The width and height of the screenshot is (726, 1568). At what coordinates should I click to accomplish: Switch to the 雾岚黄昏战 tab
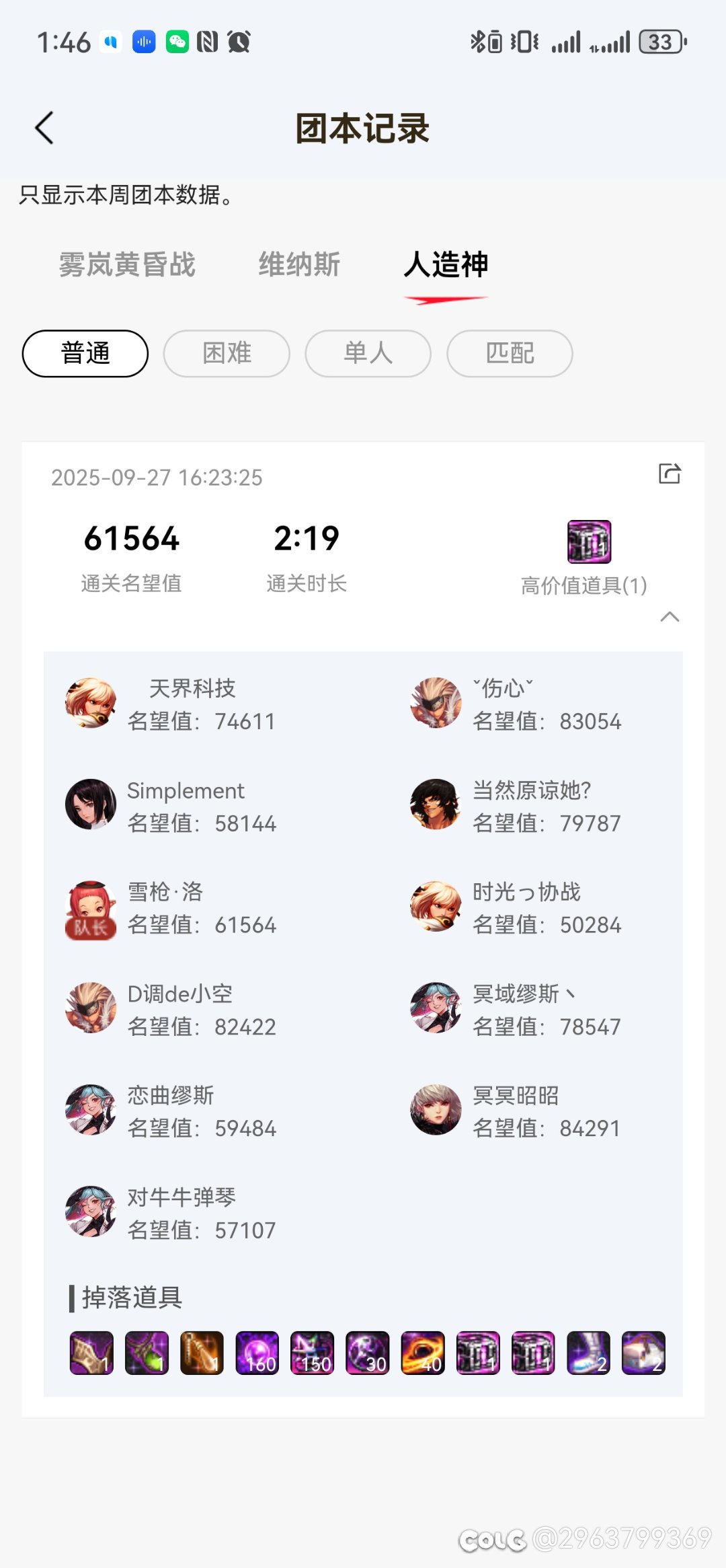[x=127, y=264]
